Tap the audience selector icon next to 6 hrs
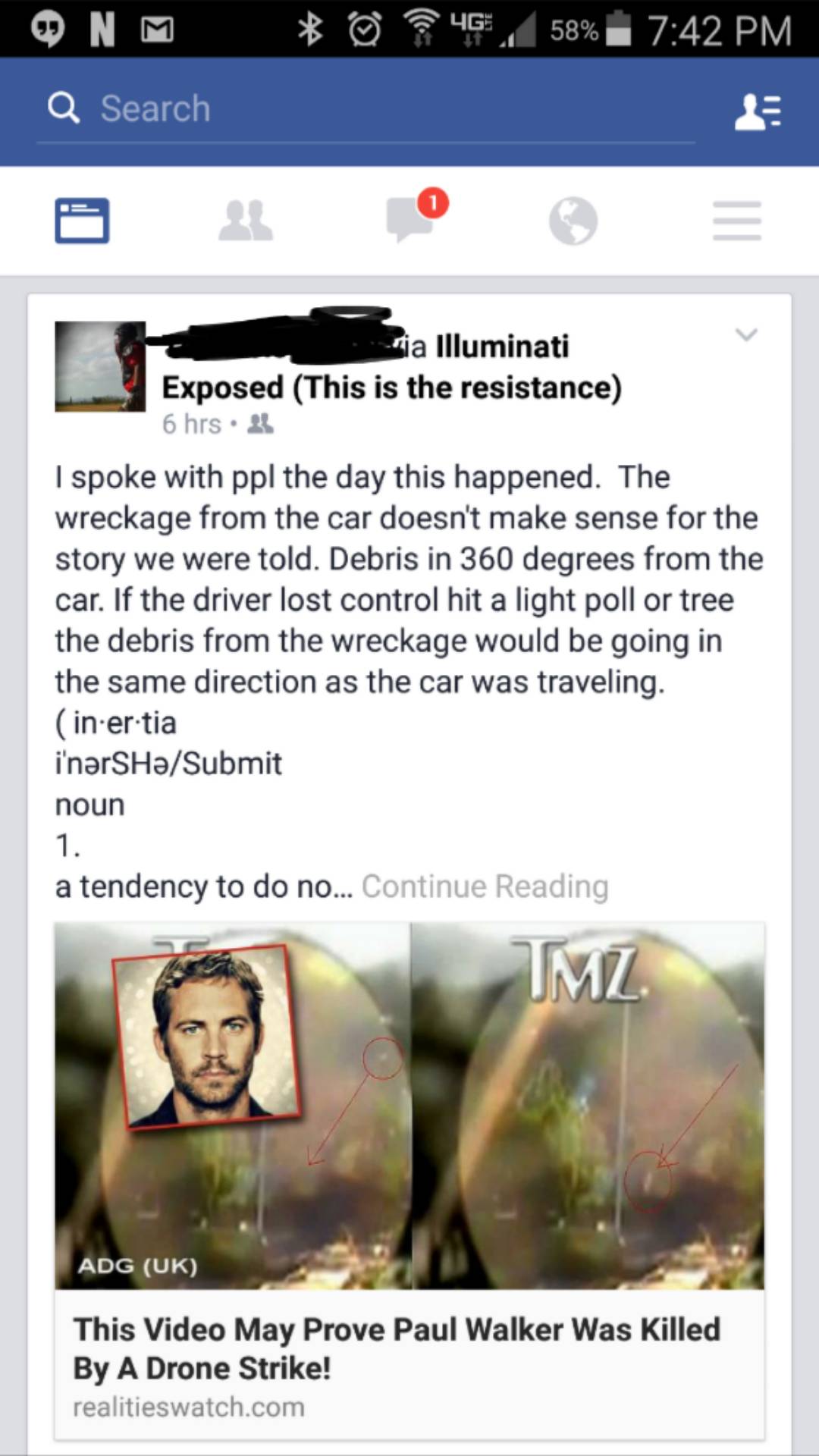 pos(259,424)
